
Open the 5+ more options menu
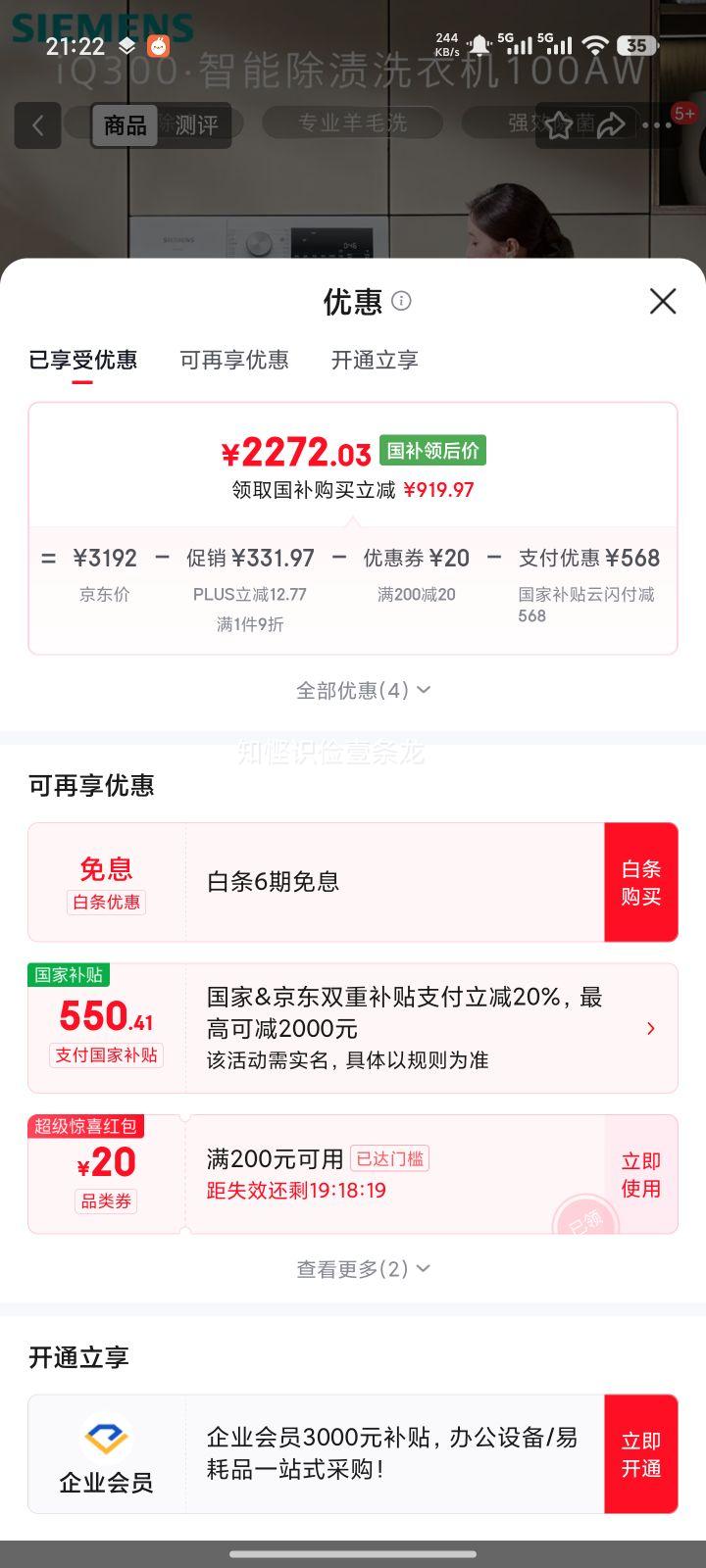tap(659, 125)
